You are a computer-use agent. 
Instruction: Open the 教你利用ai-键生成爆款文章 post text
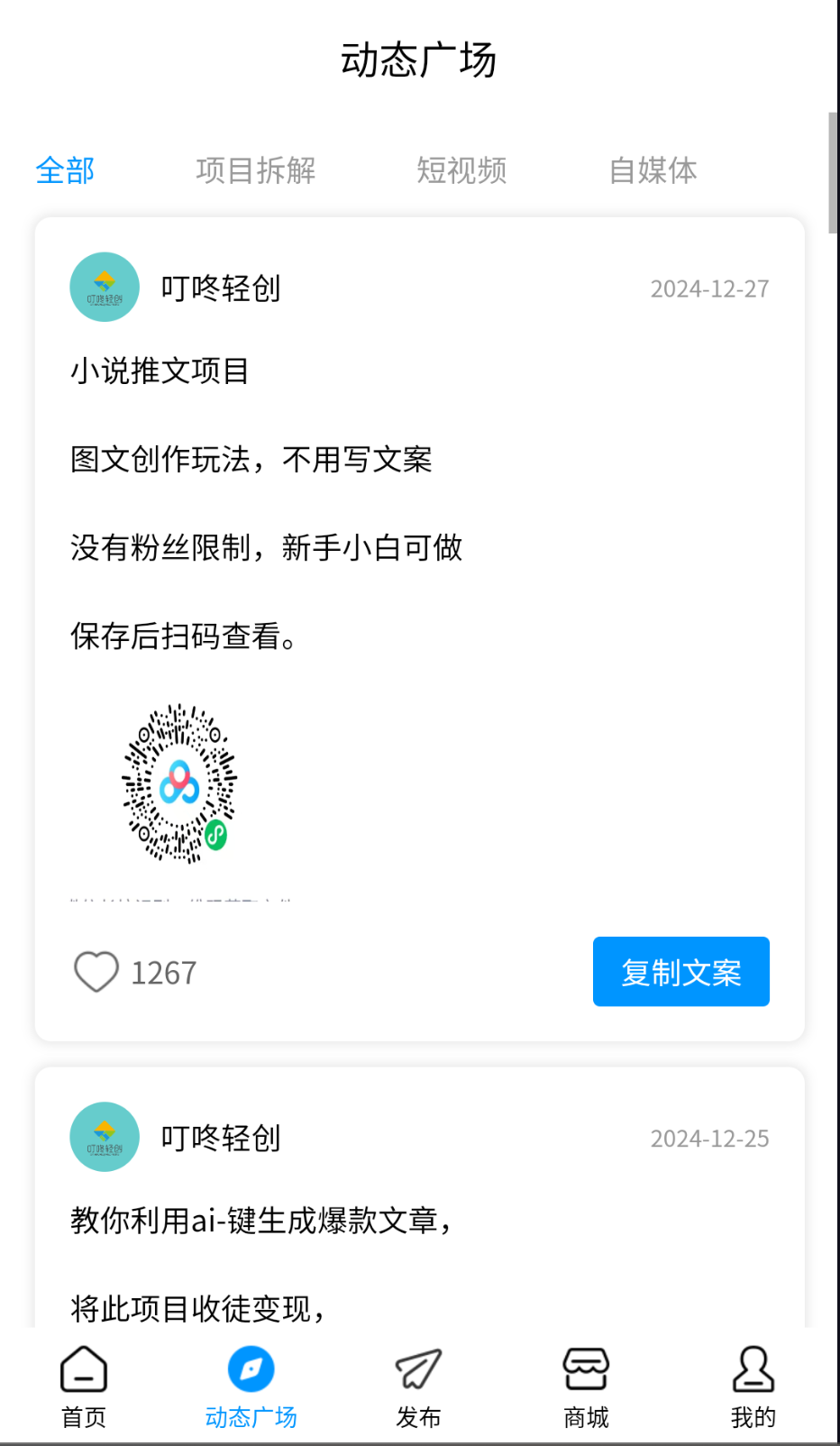pos(260,1222)
